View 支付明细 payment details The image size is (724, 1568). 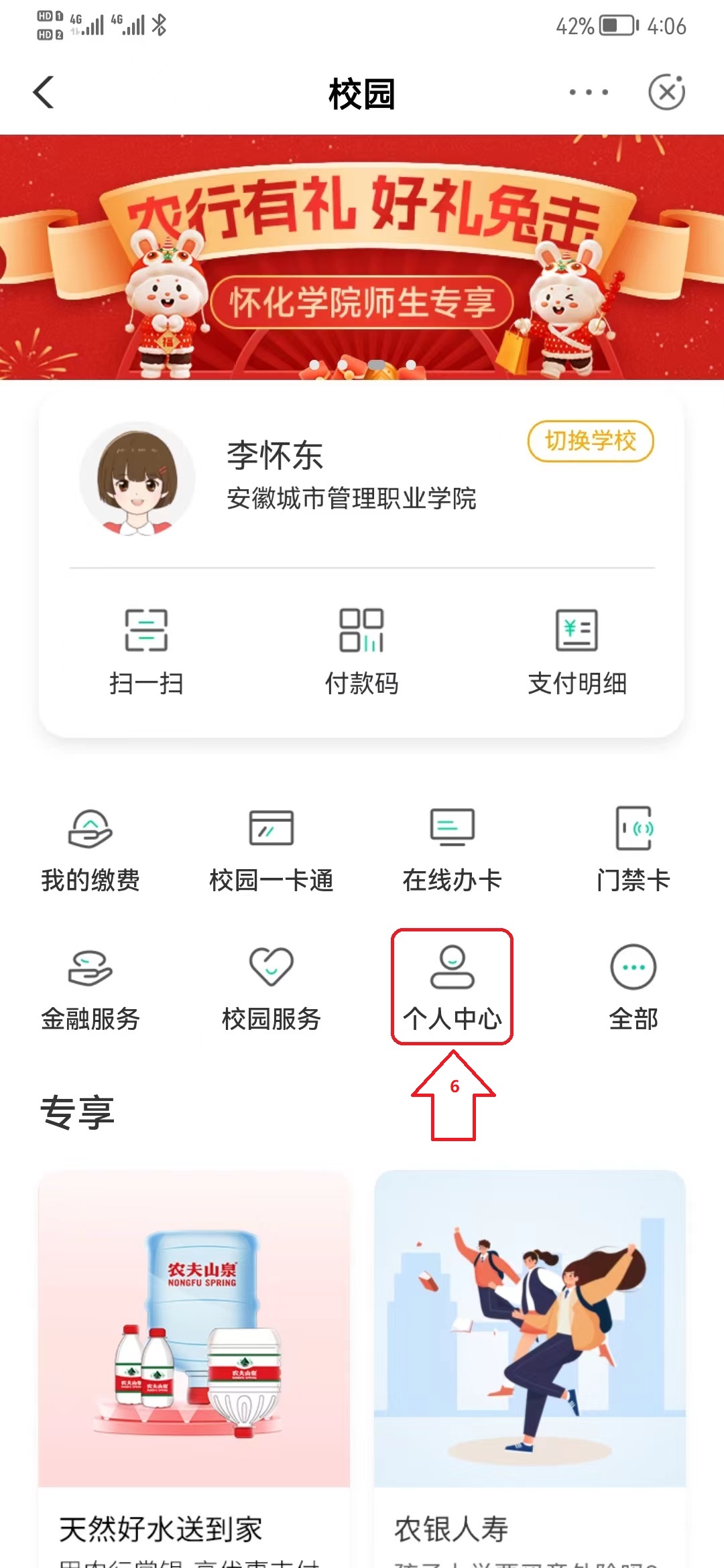click(577, 650)
